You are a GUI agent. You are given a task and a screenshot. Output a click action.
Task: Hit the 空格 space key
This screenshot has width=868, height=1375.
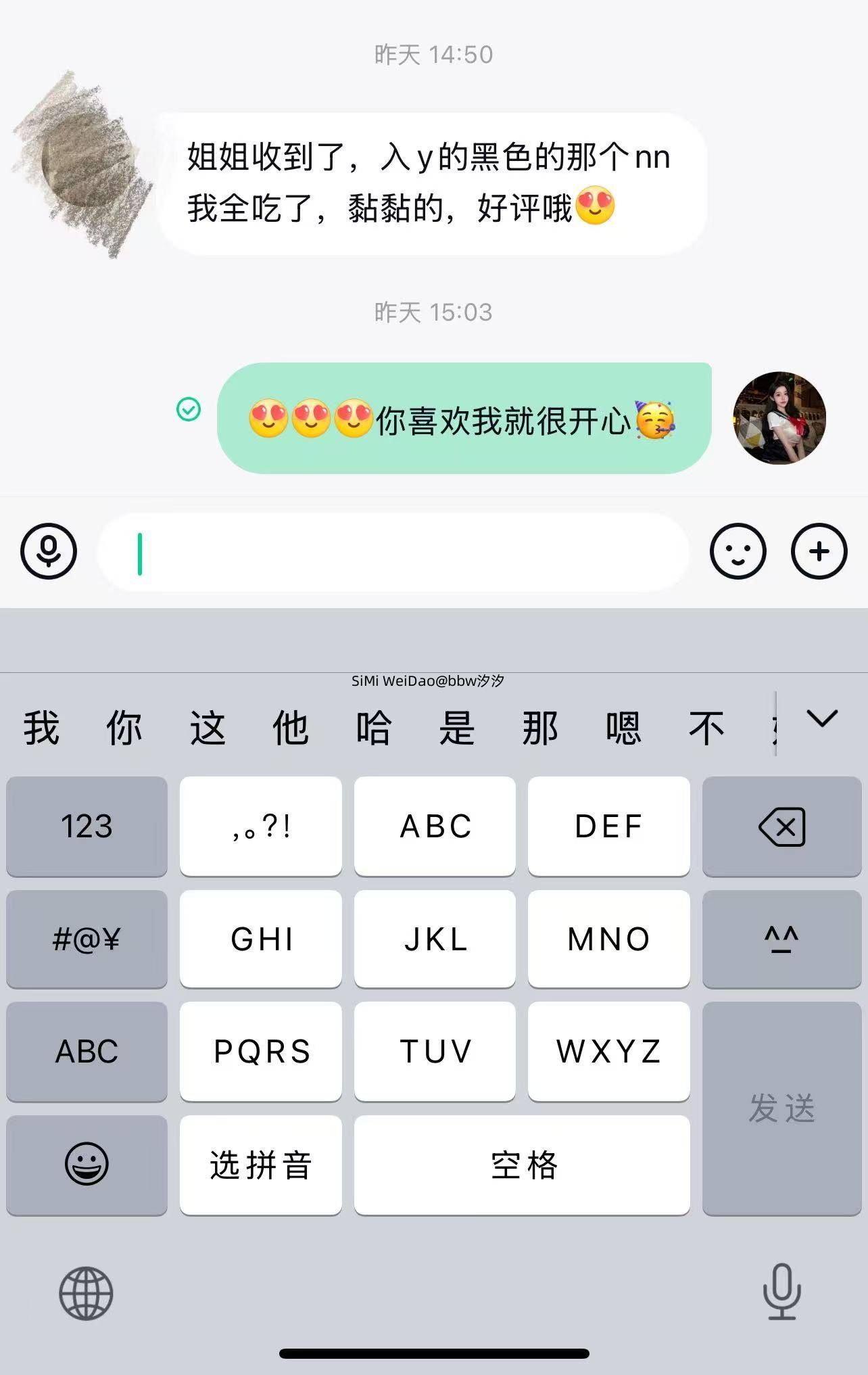522,1165
